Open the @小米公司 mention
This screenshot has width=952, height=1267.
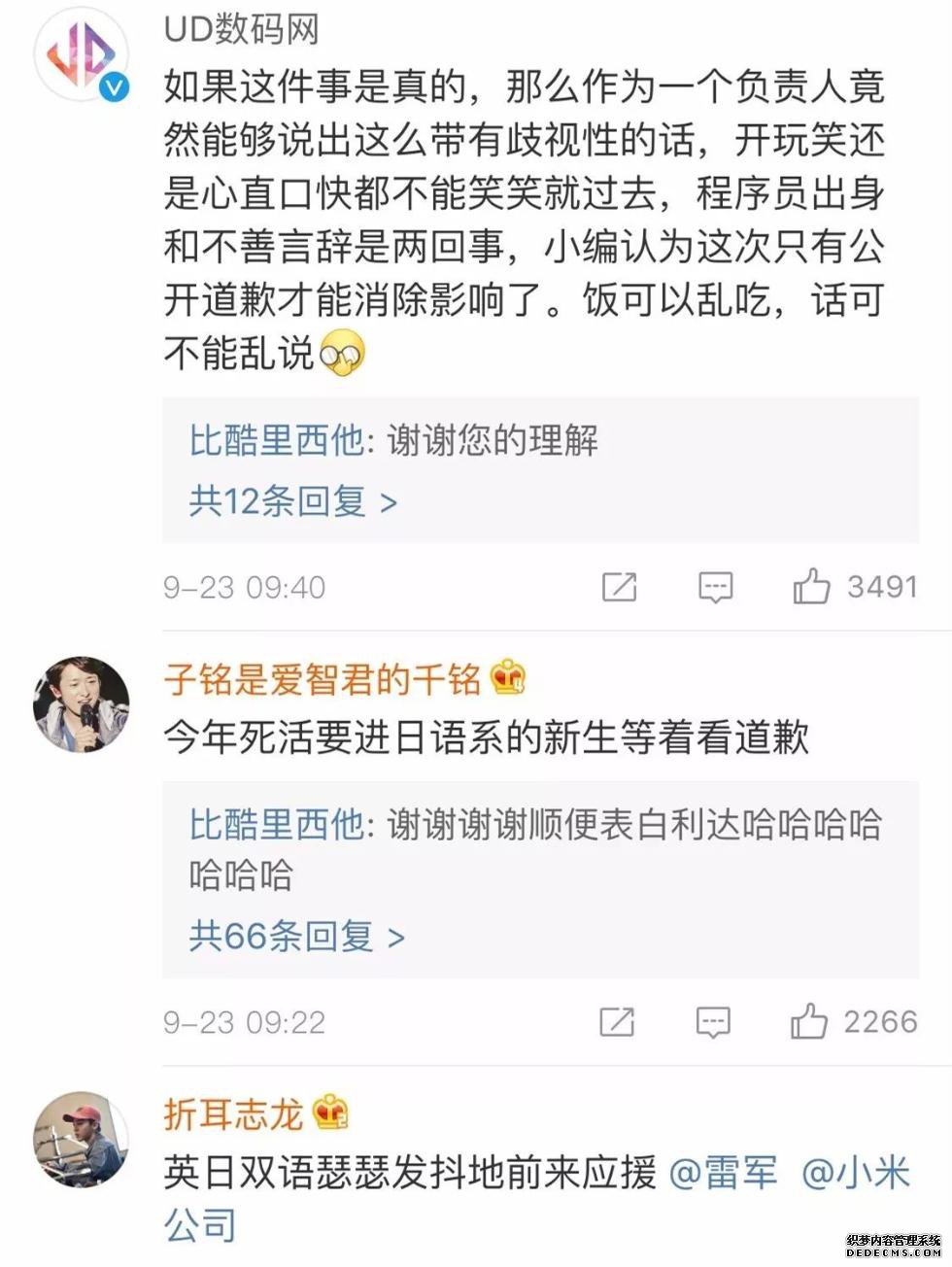[x=855, y=1173]
